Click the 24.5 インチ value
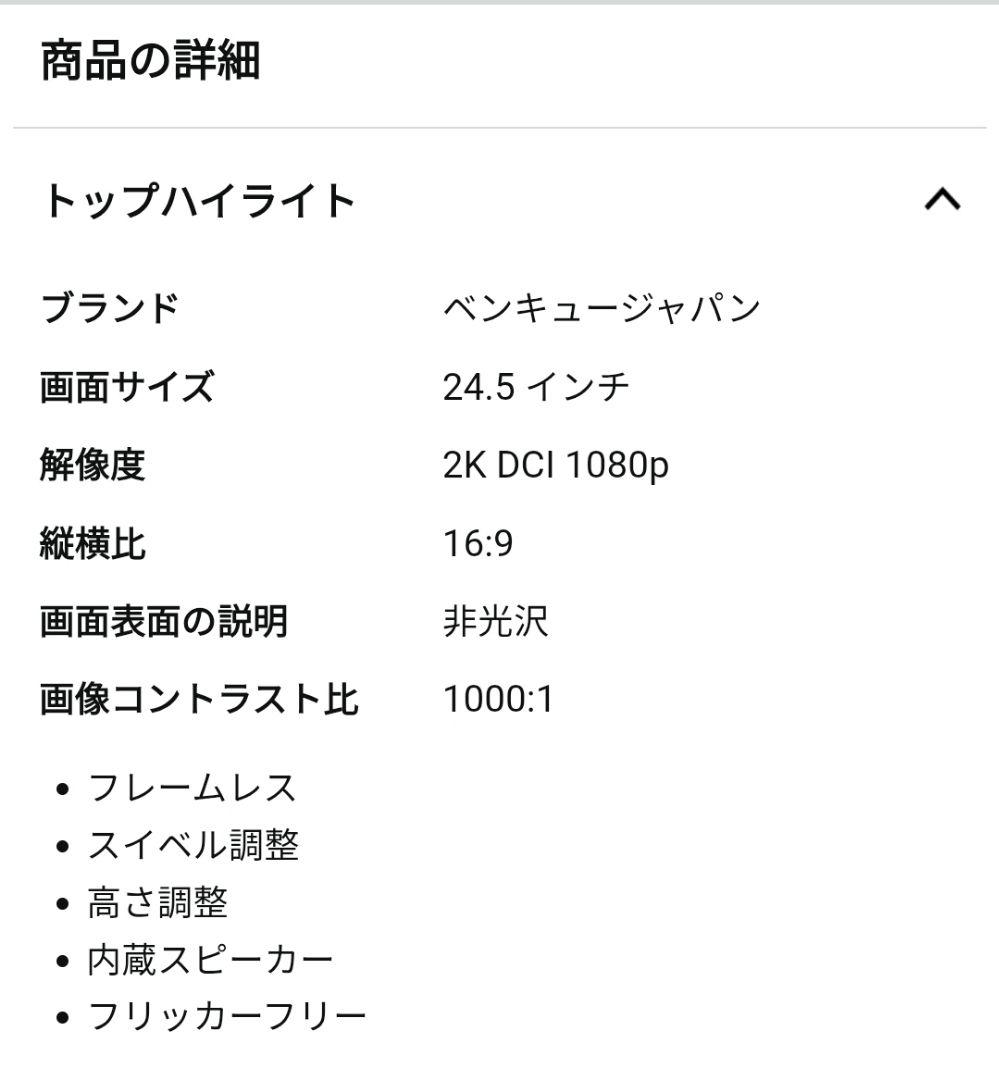Image resolution: width=999 pixels, height=1080 pixels. pos(535,385)
